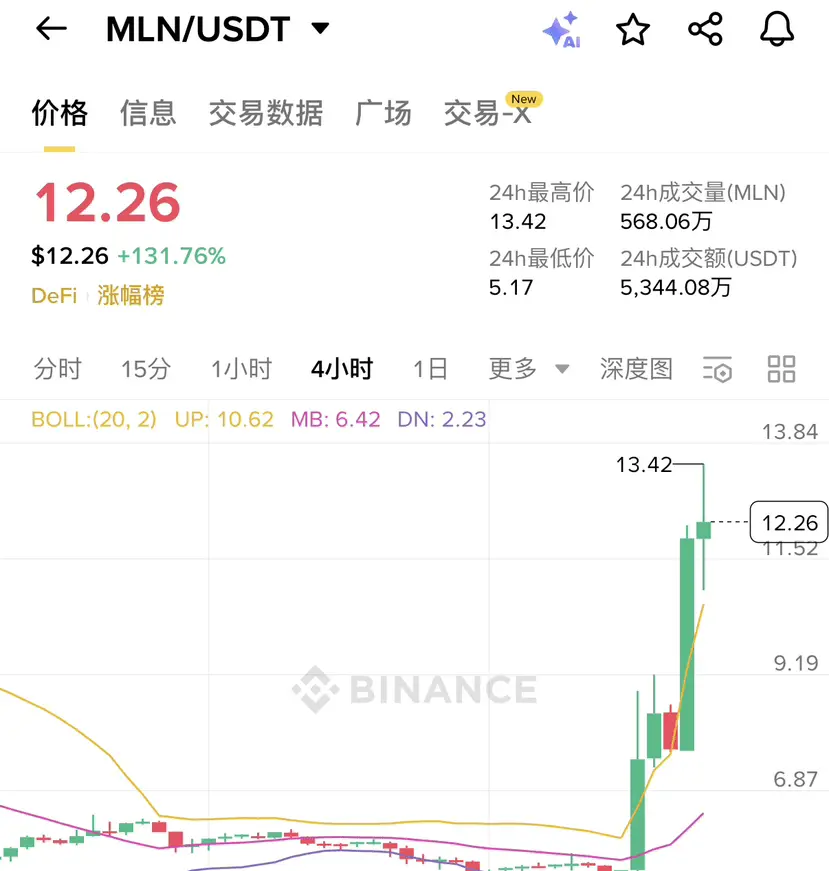Expand the 更多 intervals dropdown
This screenshot has width=829, height=871.
[529, 369]
